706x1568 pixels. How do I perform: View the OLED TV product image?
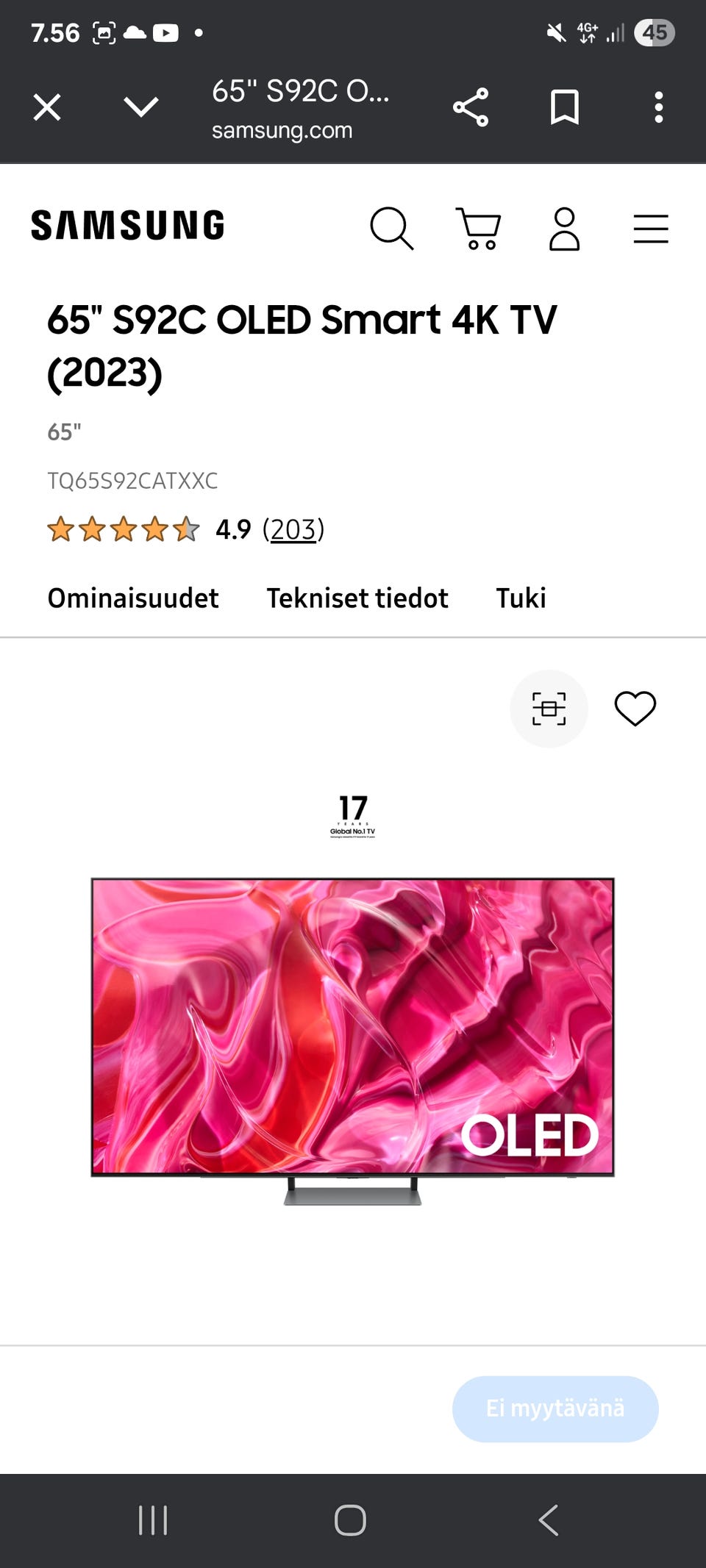click(353, 1029)
